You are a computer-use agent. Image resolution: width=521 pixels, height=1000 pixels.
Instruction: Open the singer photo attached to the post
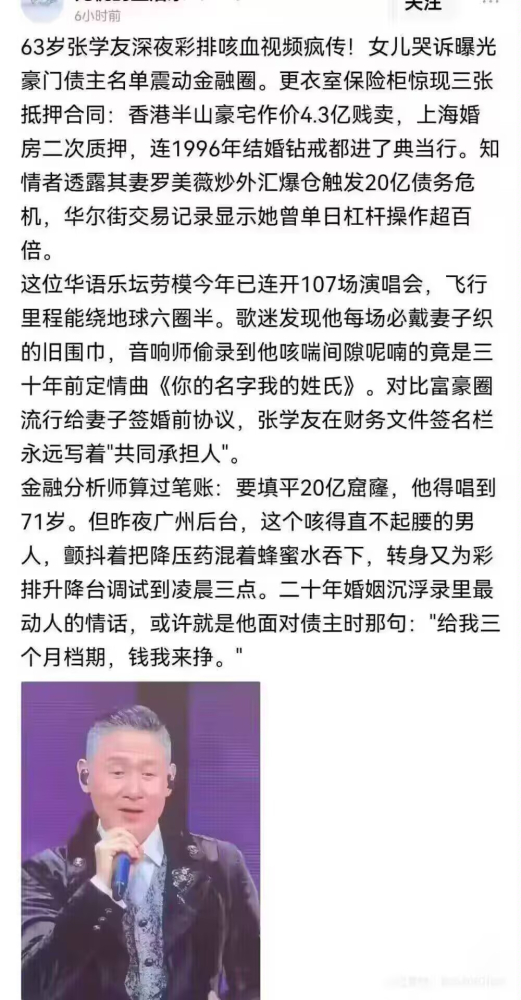pyautogui.click(x=141, y=839)
